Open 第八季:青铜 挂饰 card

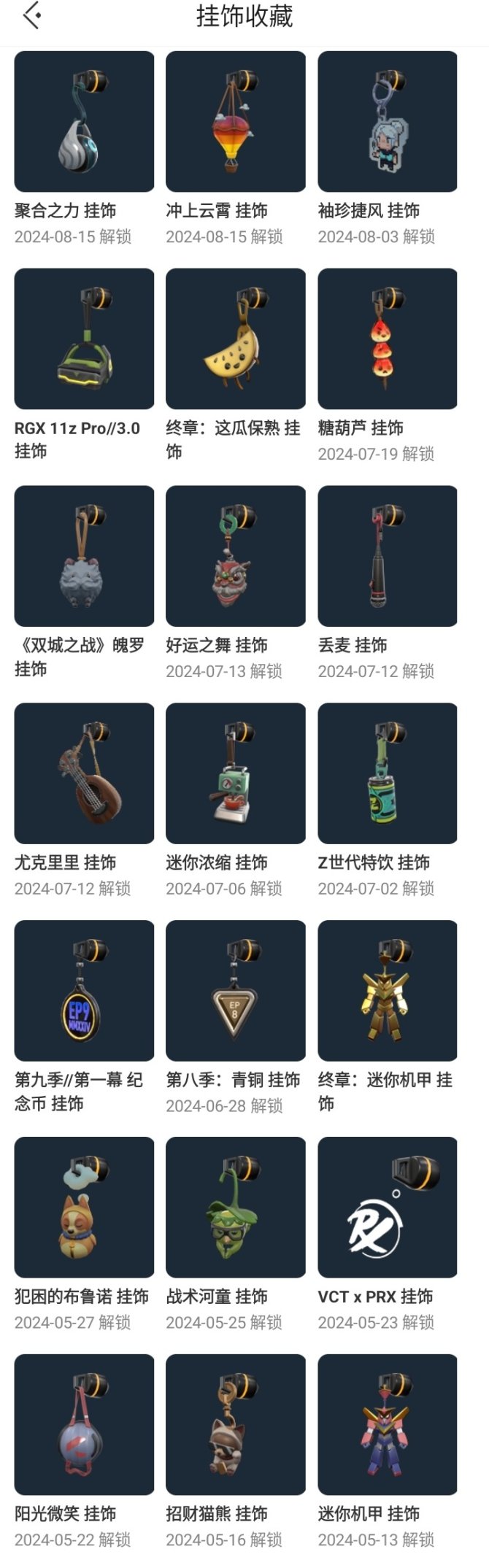tap(236, 990)
